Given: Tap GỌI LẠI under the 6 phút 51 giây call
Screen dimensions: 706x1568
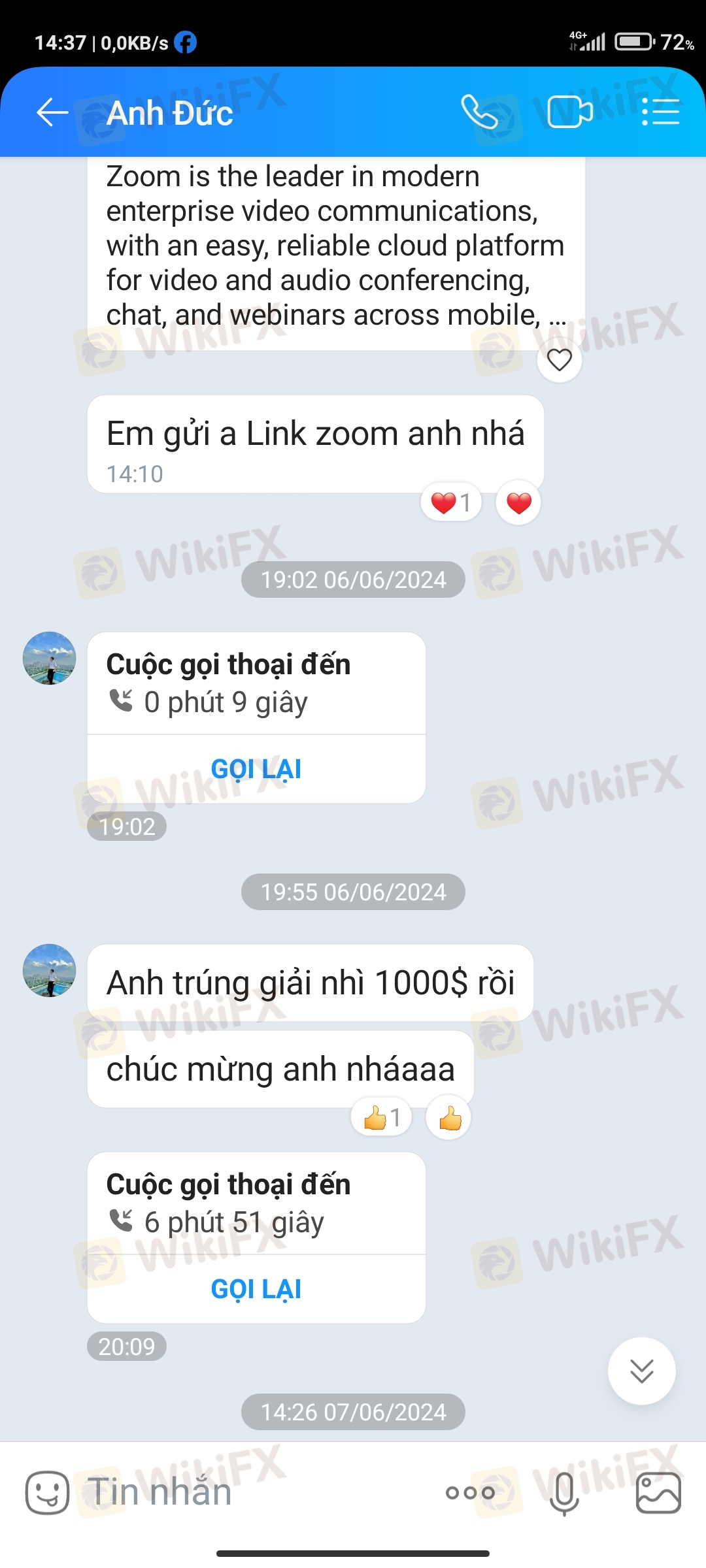Looking at the screenshot, I should click(x=256, y=1289).
